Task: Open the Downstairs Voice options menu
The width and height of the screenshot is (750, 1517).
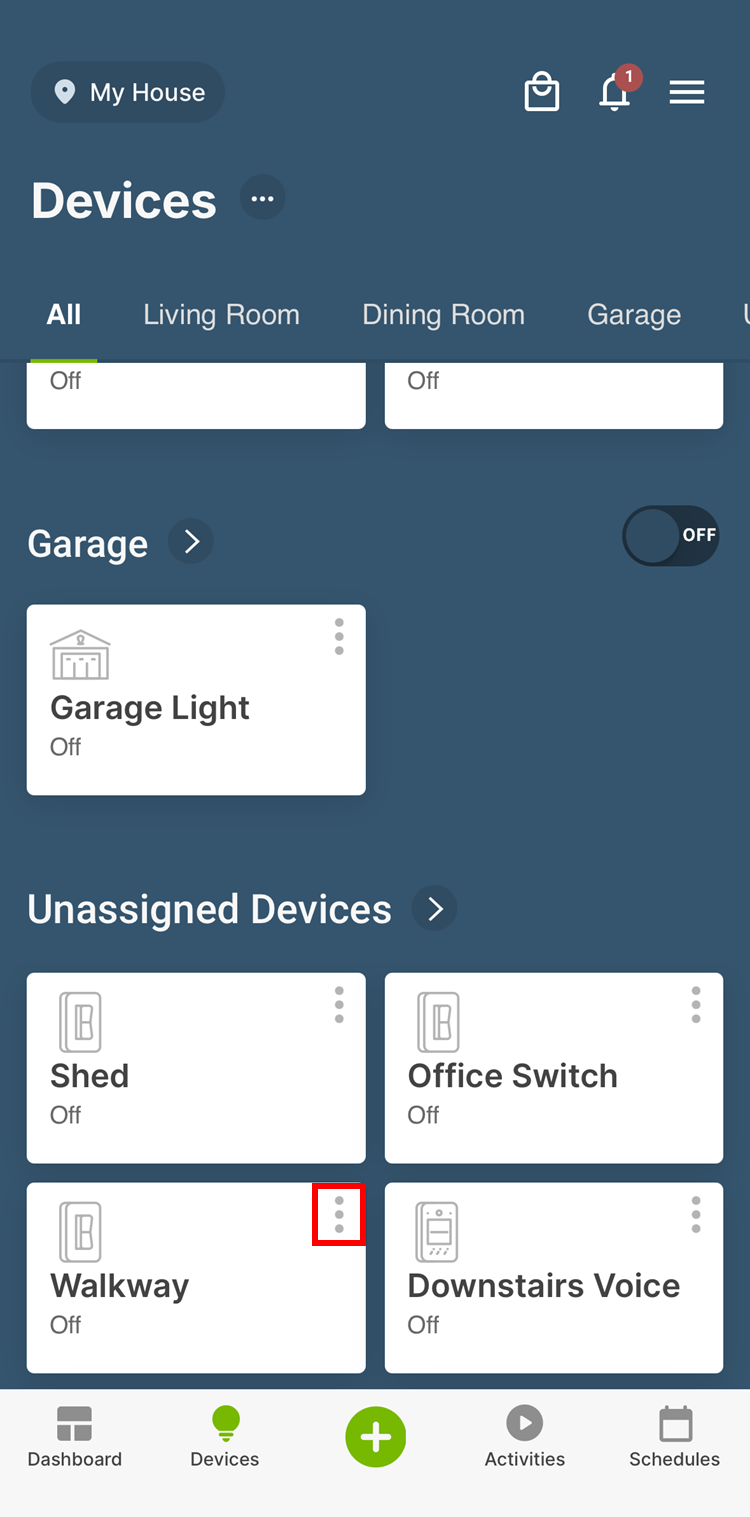Action: click(696, 1215)
